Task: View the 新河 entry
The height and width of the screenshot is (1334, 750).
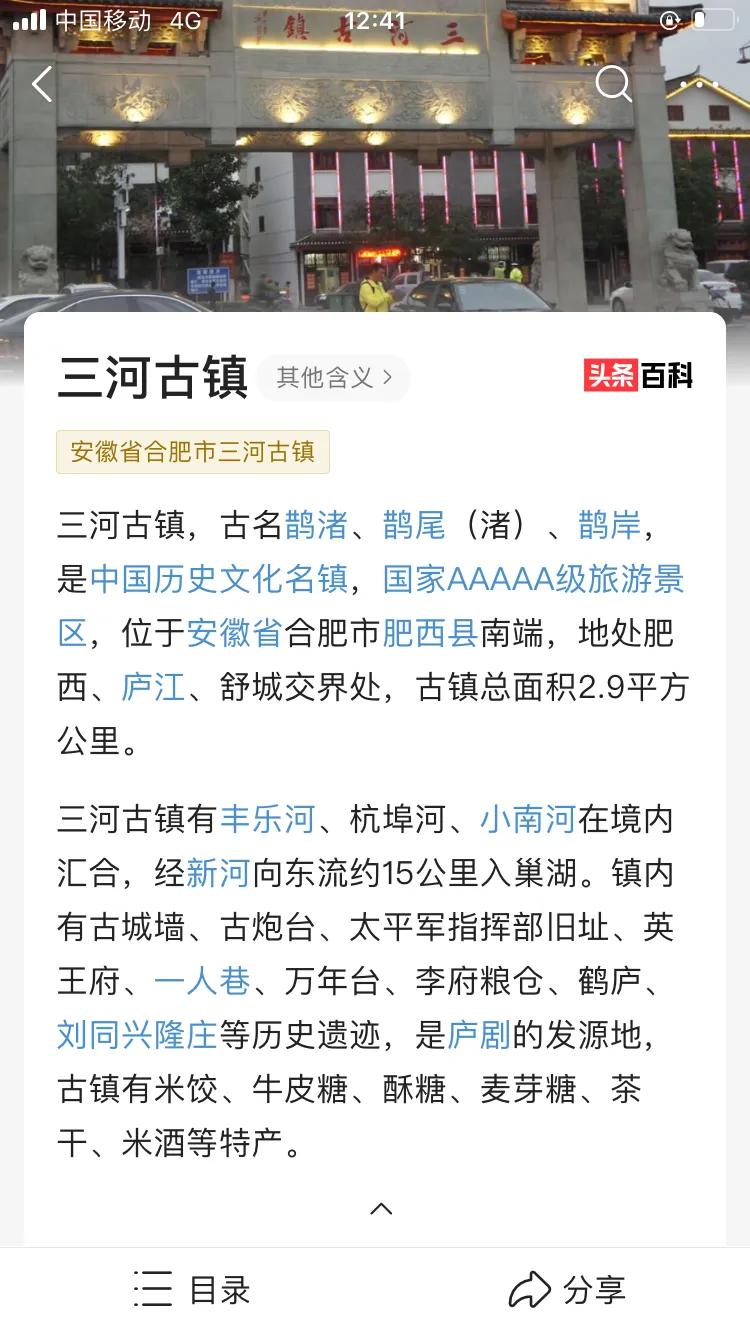Action: click(218, 873)
